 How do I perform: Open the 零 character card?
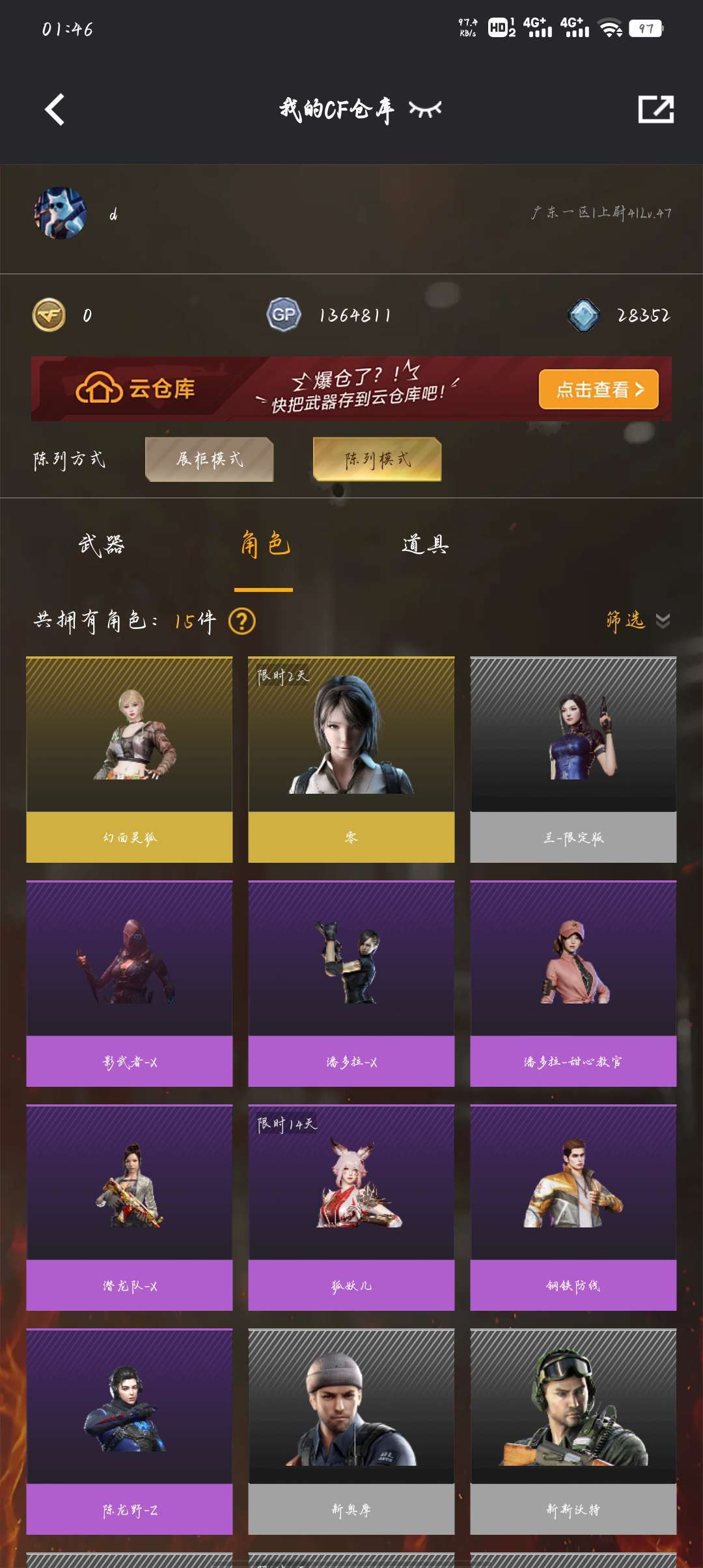point(351,759)
